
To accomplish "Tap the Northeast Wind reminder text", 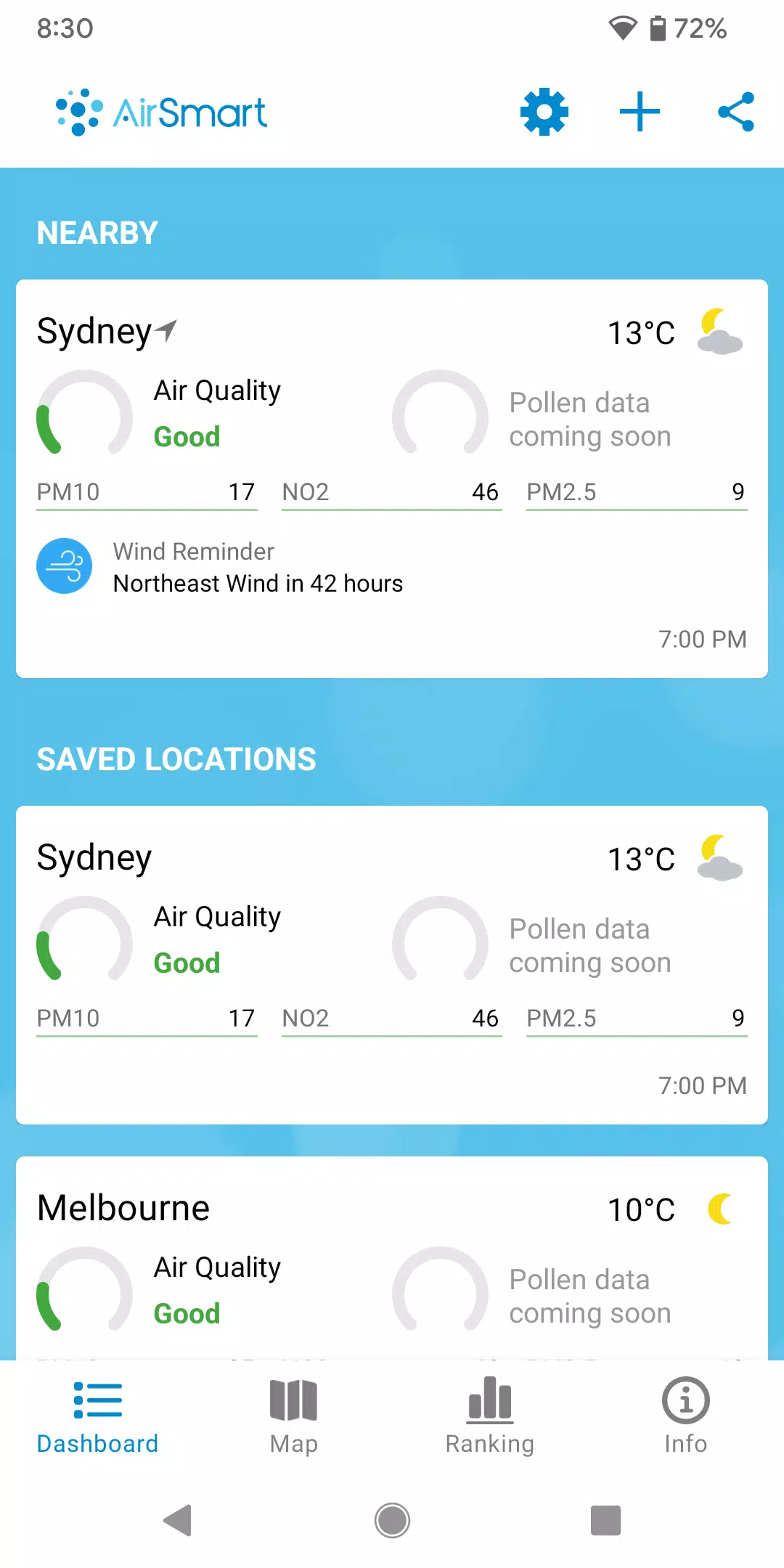I will click(x=258, y=583).
